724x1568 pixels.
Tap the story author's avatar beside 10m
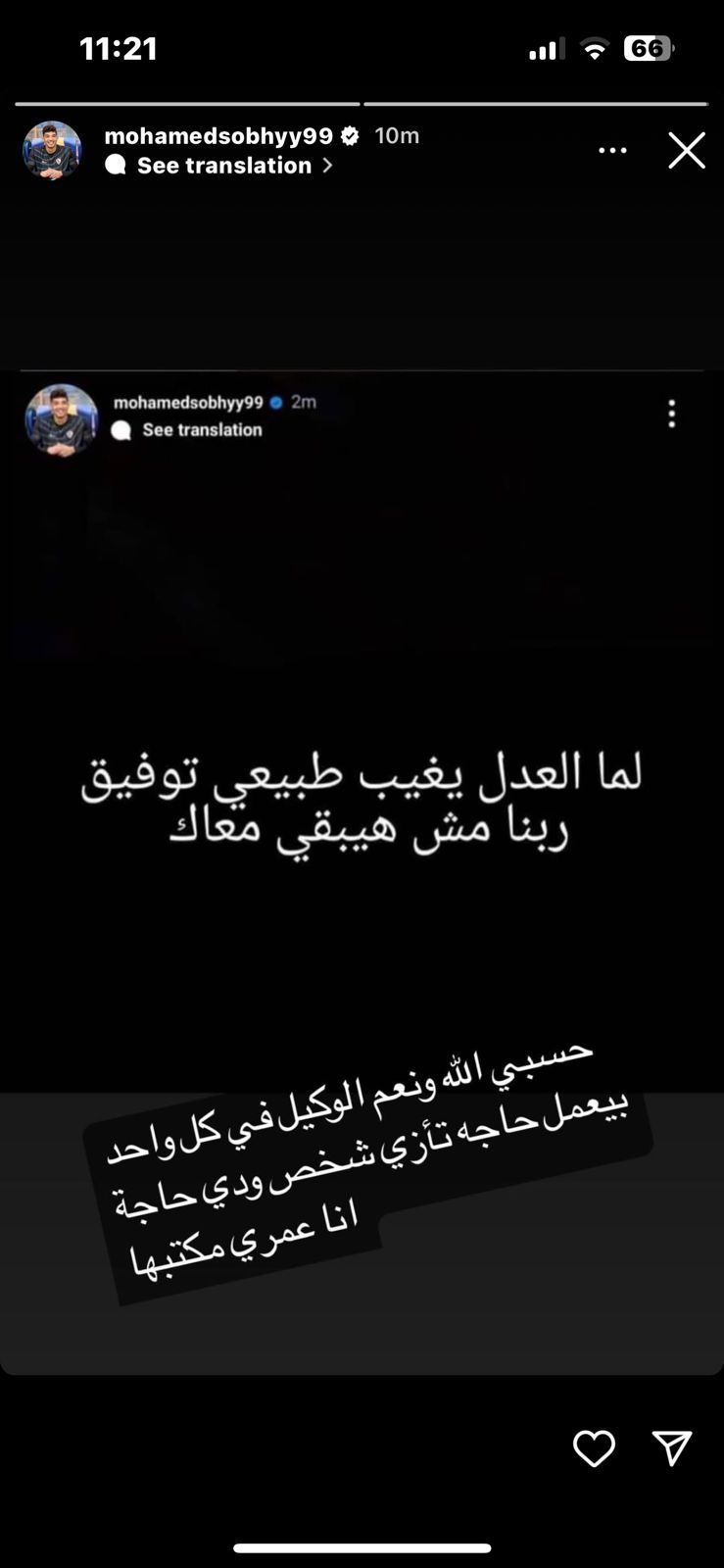pos(52,150)
